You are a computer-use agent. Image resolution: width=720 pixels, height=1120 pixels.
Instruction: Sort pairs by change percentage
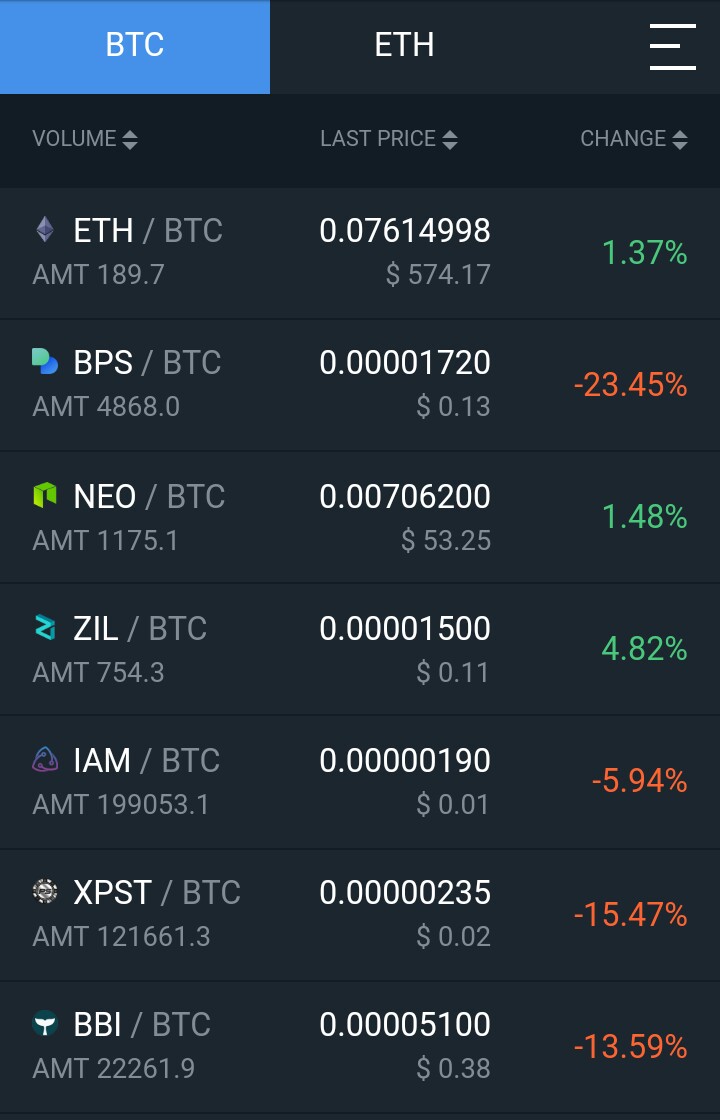[x=633, y=139]
